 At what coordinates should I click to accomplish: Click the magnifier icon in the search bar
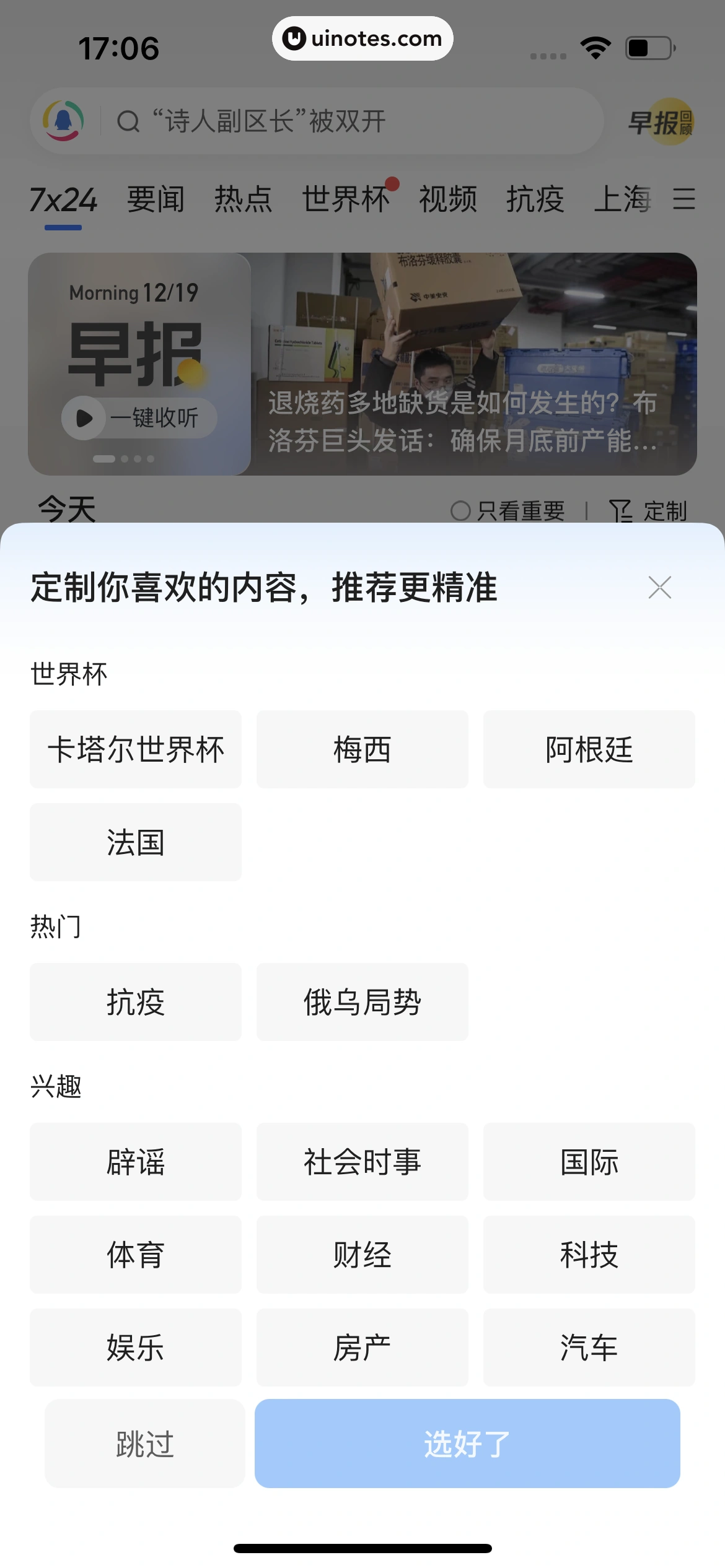pos(127,121)
